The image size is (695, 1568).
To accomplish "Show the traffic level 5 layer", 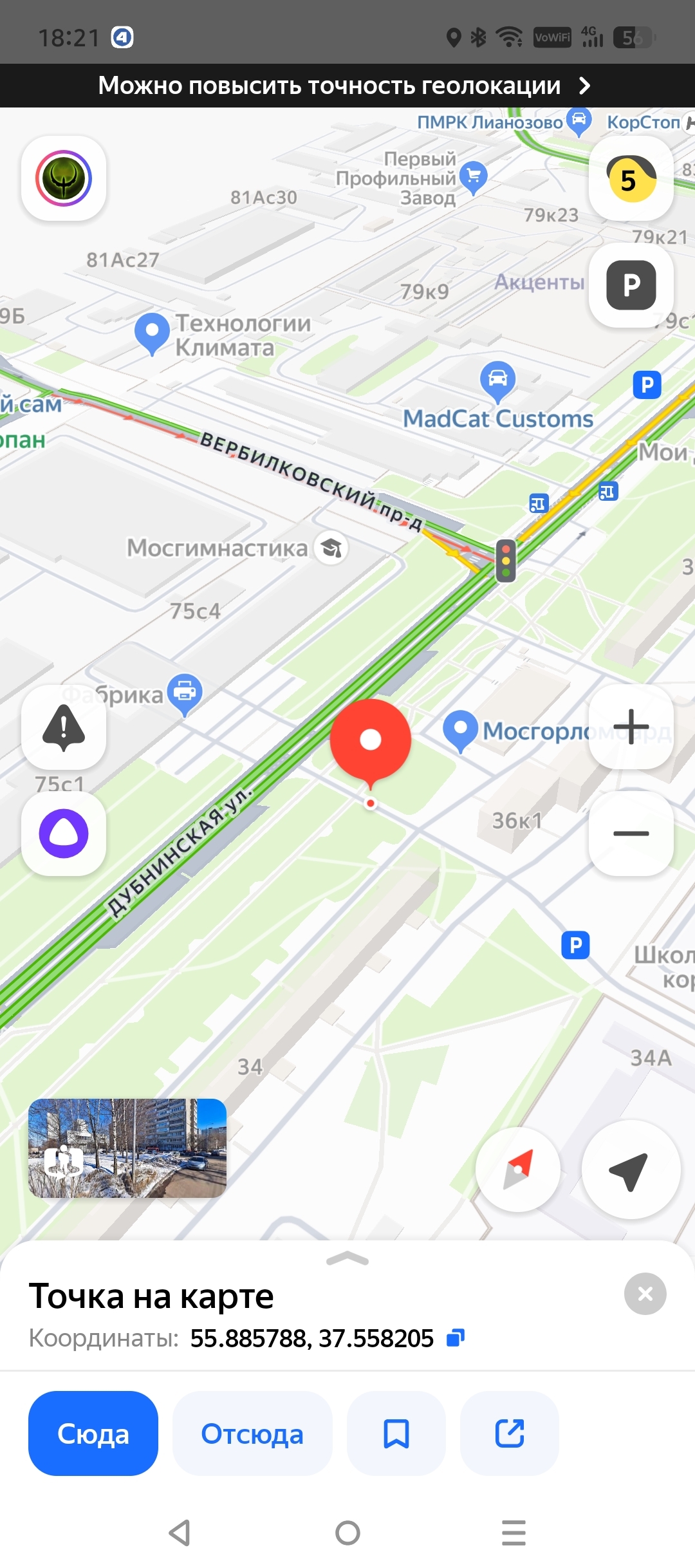I will coord(631,179).
